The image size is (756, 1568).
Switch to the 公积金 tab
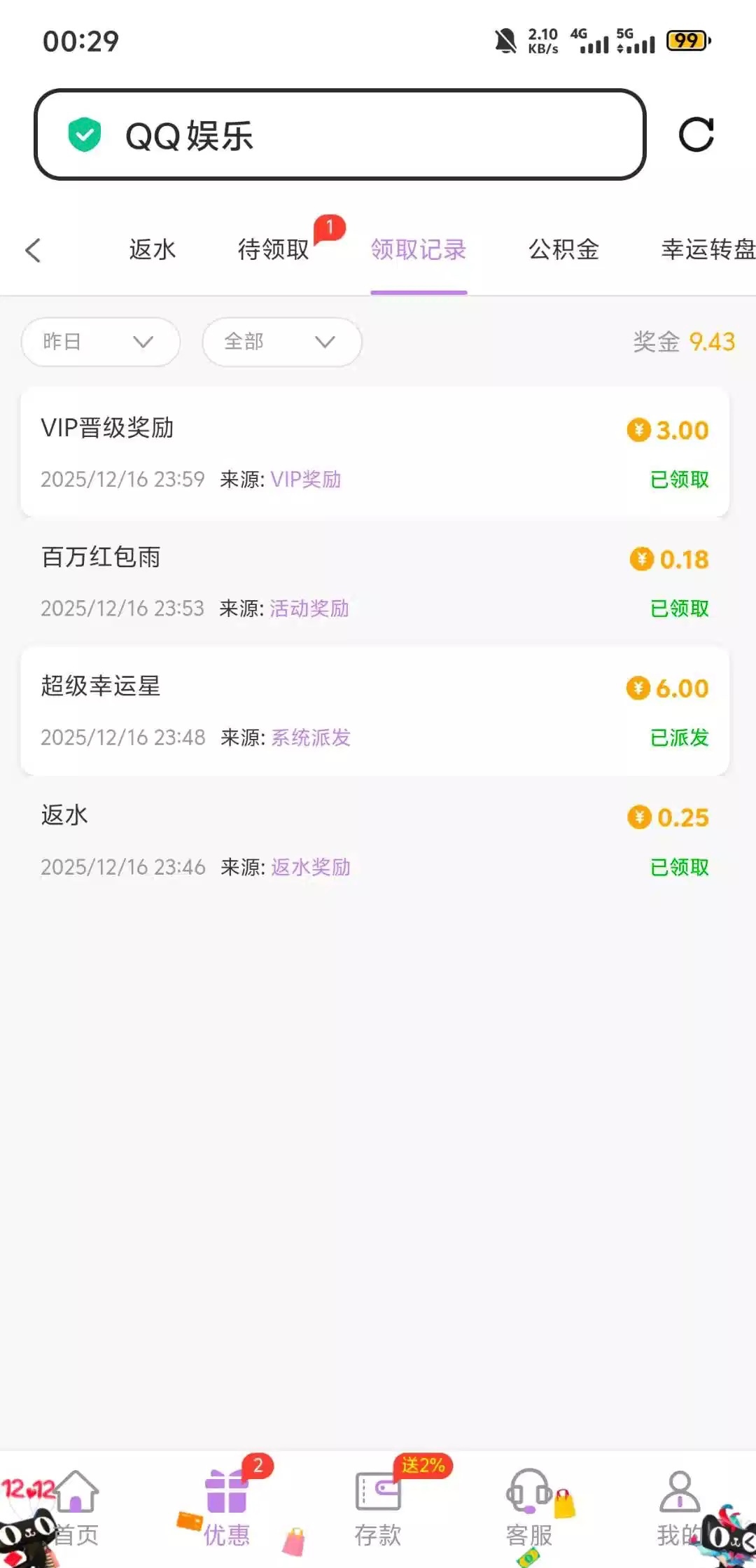tap(563, 250)
